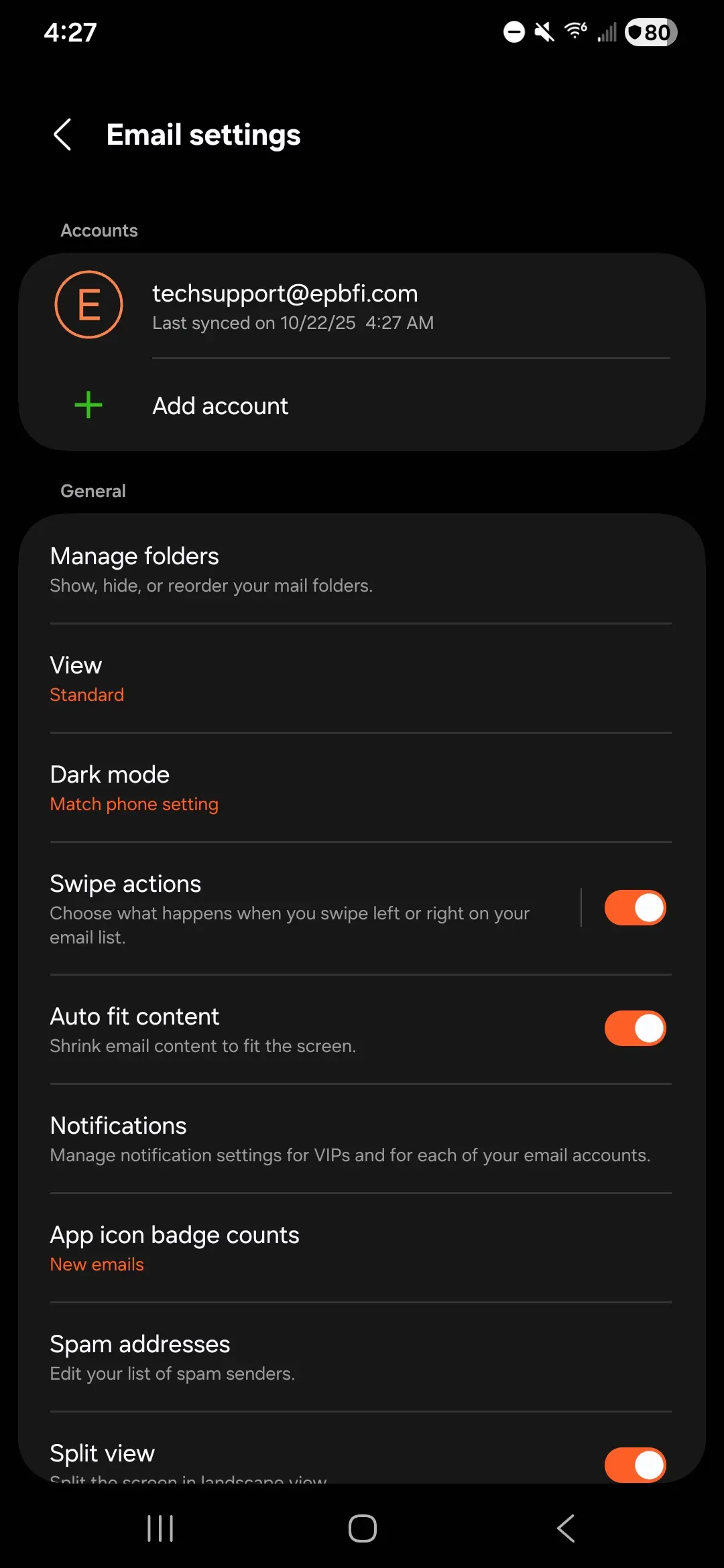
Task: Open Notifications settings
Action: [x=362, y=1139]
